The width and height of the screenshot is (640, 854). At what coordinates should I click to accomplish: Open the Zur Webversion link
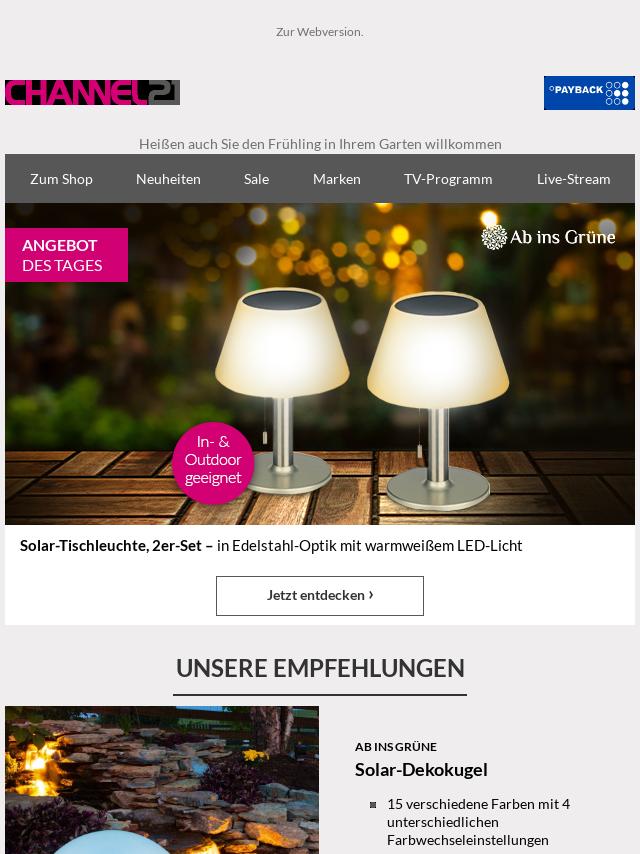click(320, 32)
